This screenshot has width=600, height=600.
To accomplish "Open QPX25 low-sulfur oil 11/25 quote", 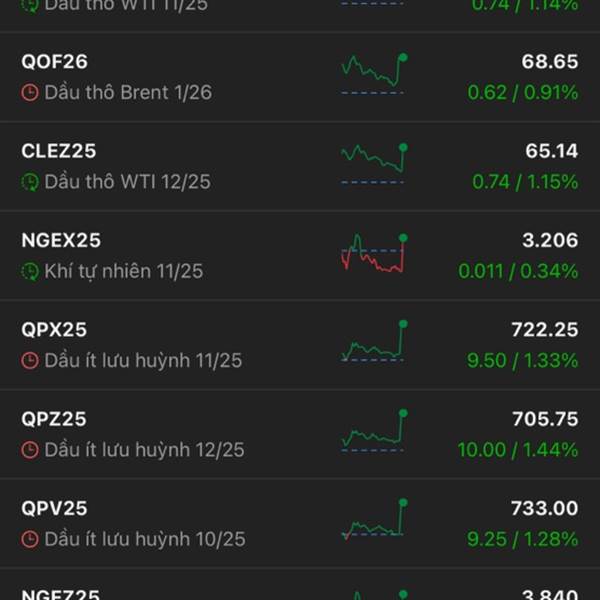I will click(x=300, y=345).
